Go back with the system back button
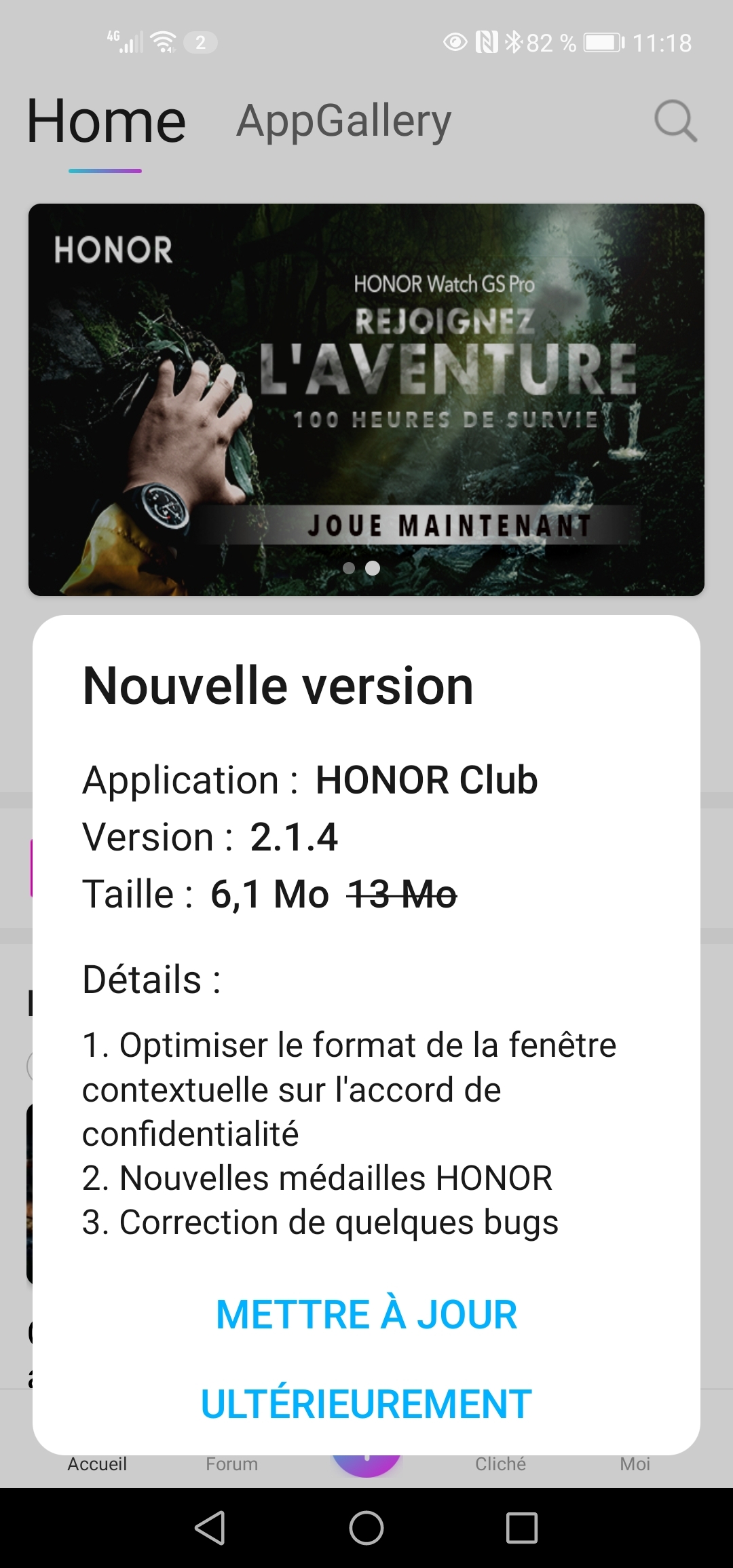Viewport: 733px width, 1568px height. pyautogui.click(x=210, y=1528)
